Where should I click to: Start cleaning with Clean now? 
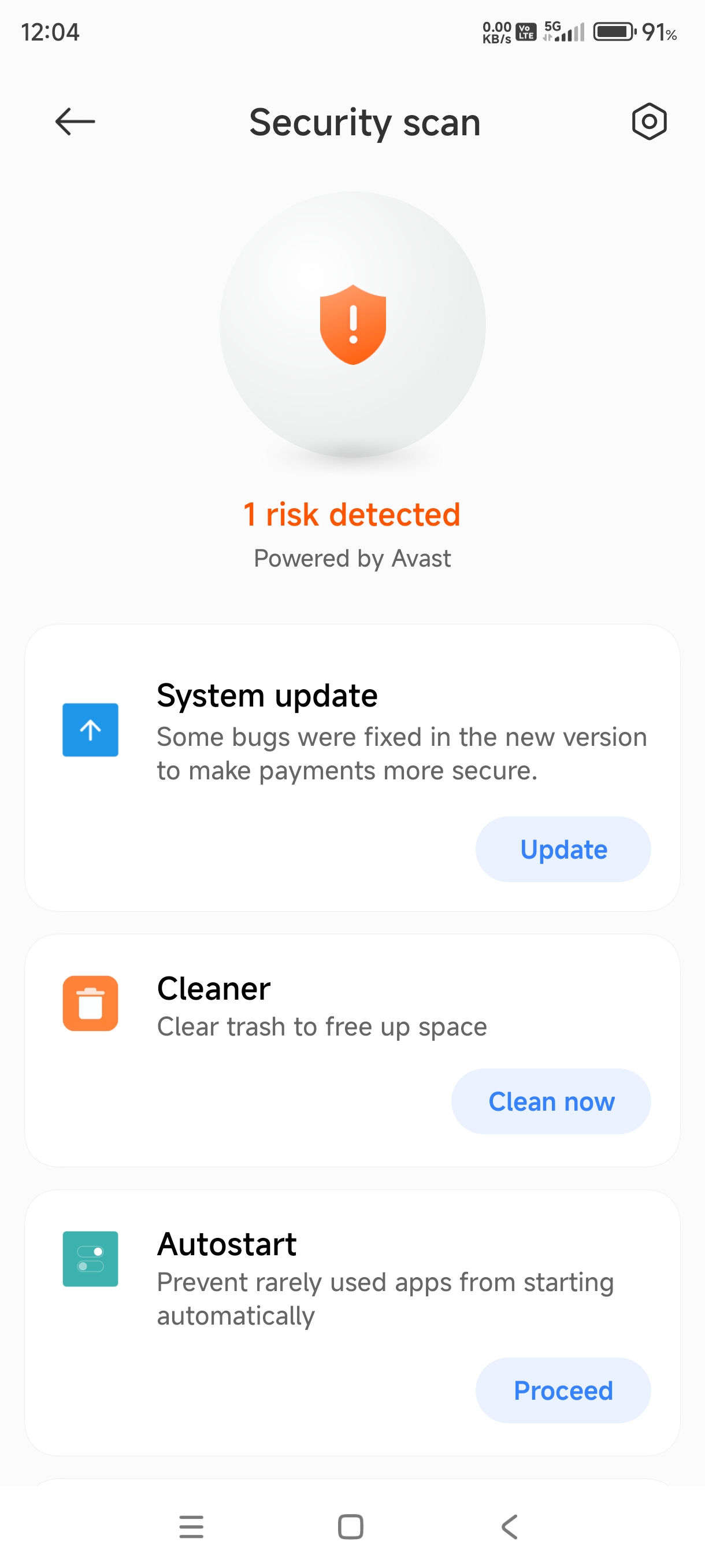pyautogui.click(x=551, y=1101)
